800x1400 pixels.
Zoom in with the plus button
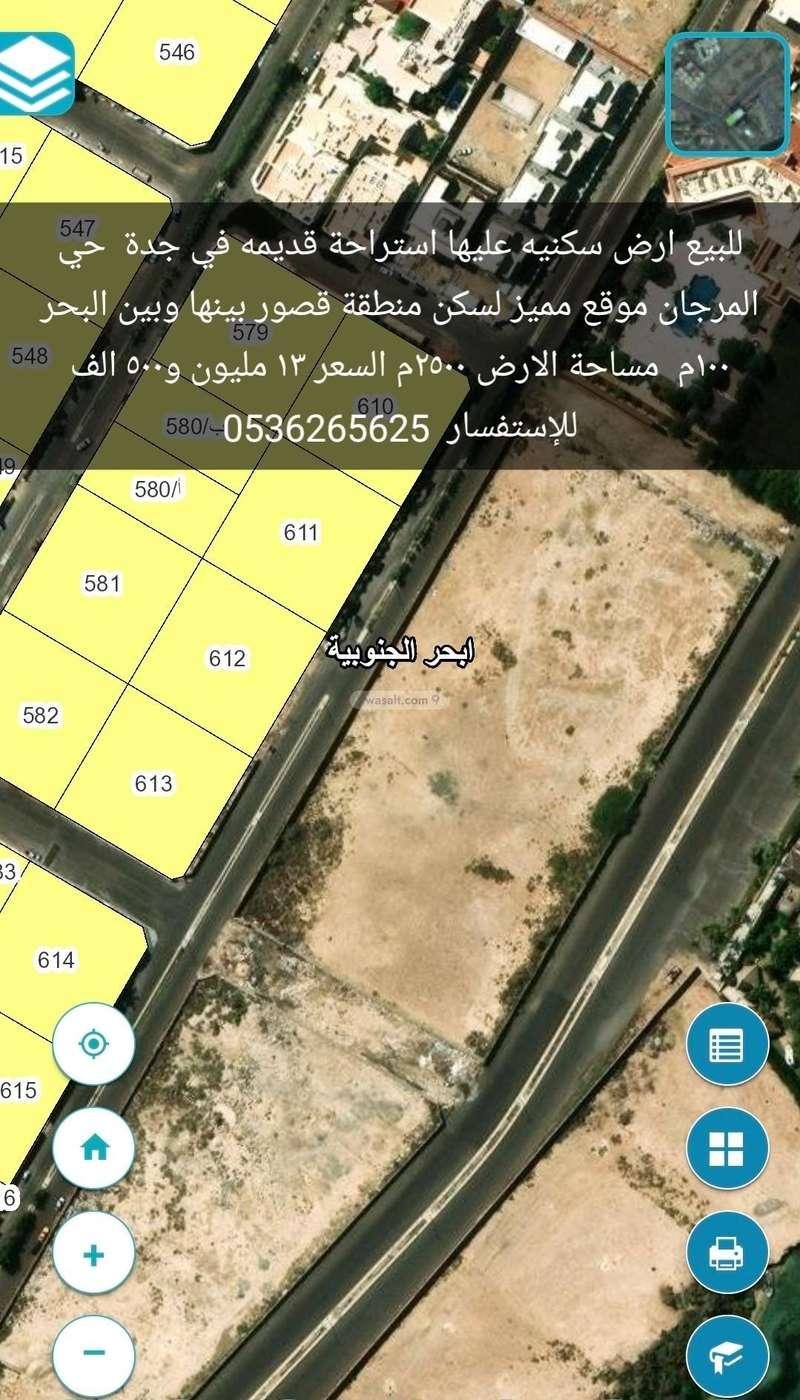click(94, 1254)
